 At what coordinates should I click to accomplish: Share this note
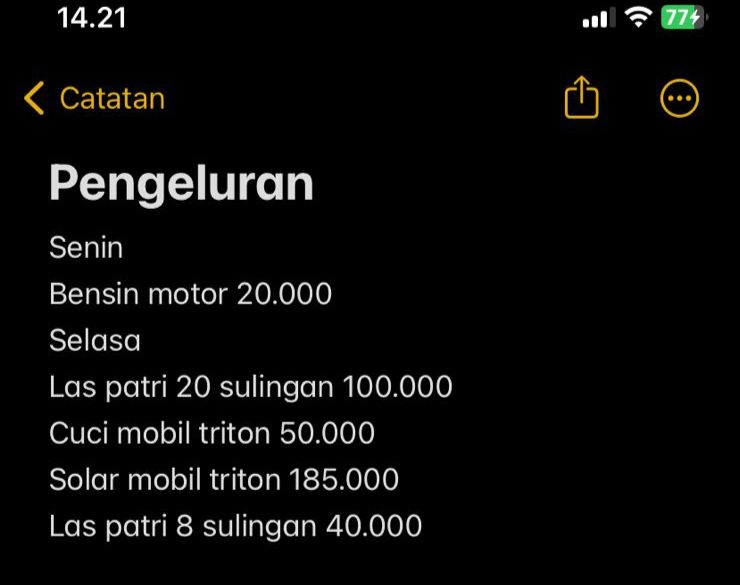click(x=581, y=98)
